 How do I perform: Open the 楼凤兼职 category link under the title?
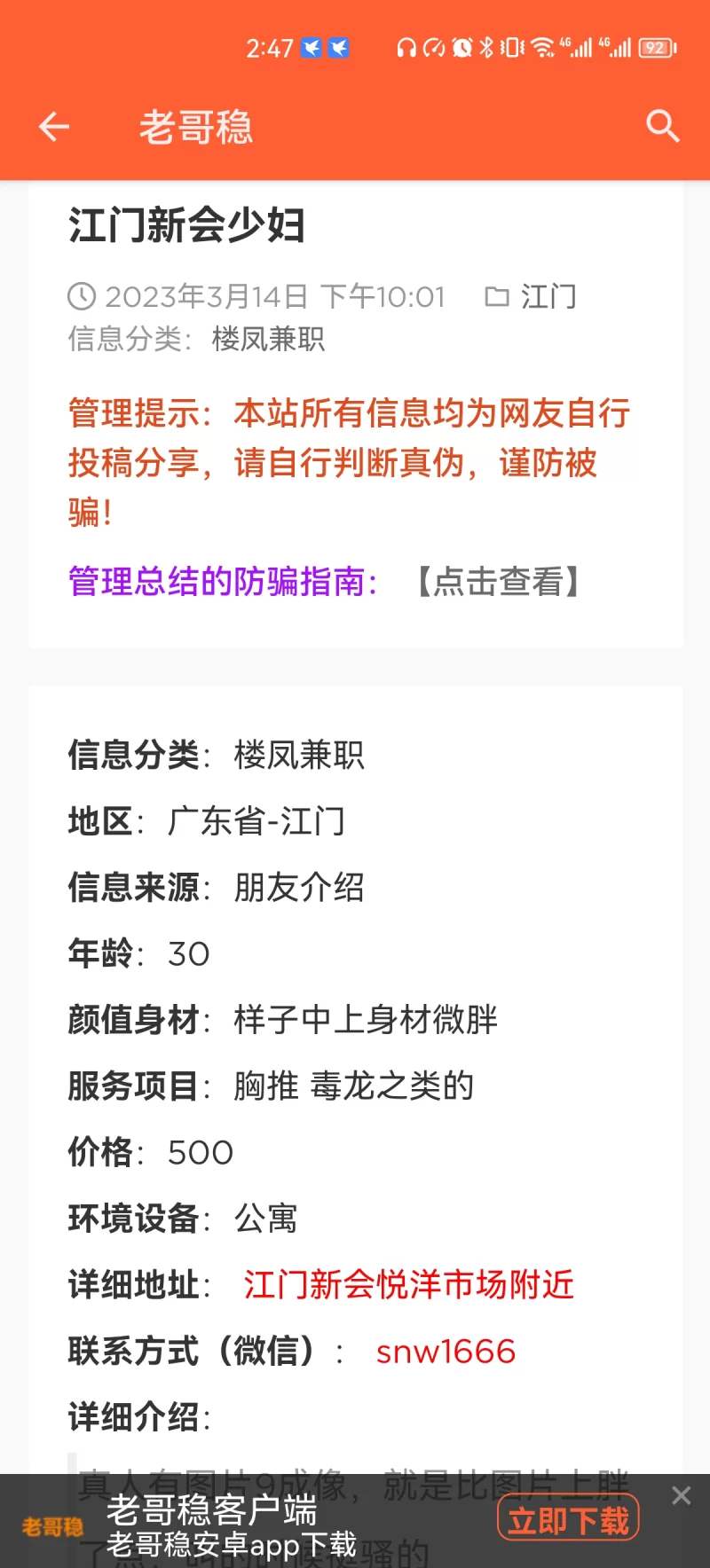pyautogui.click(x=268, y=339)
